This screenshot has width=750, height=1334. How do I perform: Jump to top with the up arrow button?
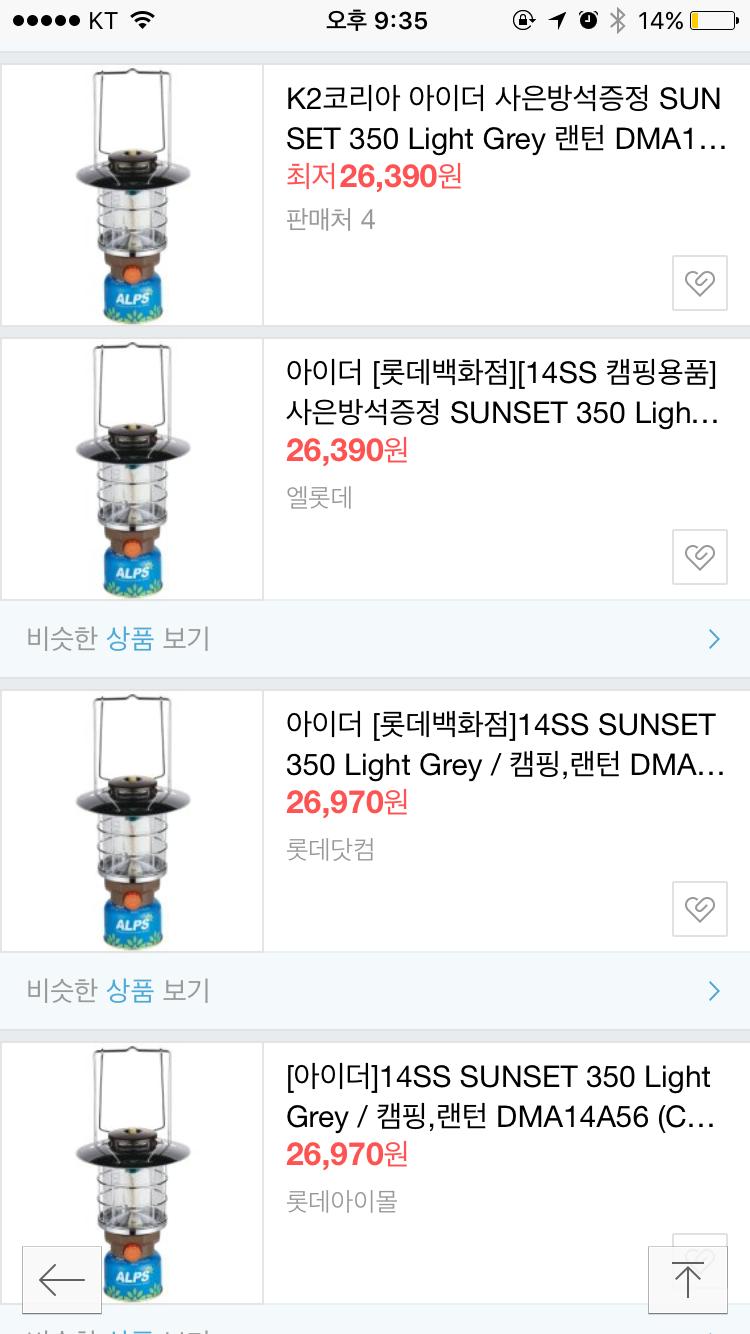(687, 1279)
